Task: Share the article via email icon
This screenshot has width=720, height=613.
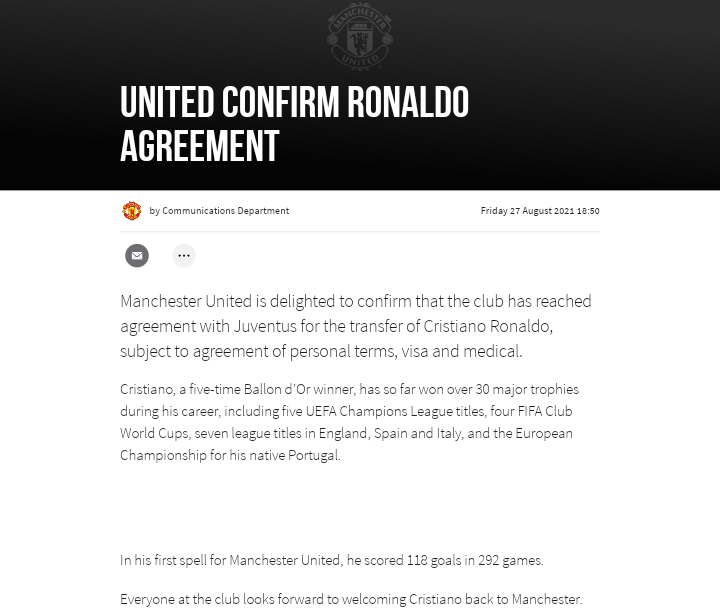Action: (137, 256)
